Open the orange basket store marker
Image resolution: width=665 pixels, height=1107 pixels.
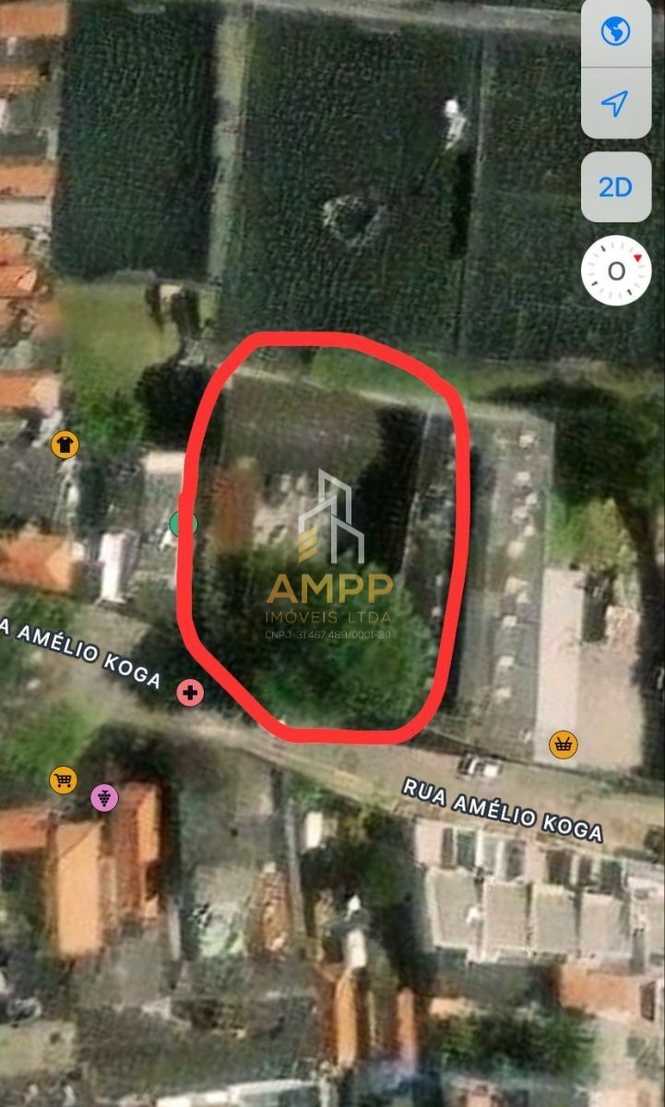pyautogui.click(x=563, y=744)
